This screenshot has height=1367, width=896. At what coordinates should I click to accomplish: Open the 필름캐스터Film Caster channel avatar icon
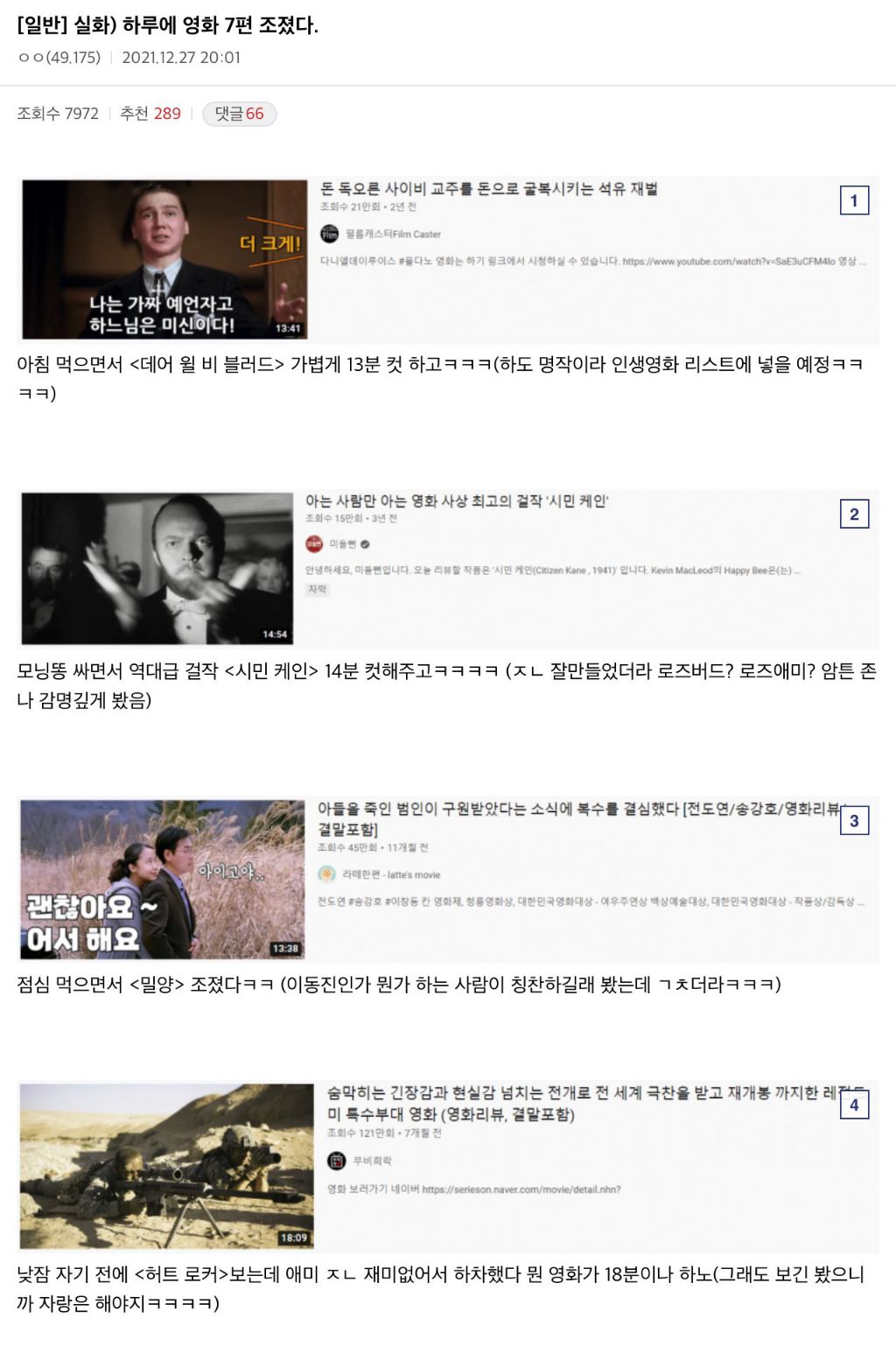(x=328, y=234)
